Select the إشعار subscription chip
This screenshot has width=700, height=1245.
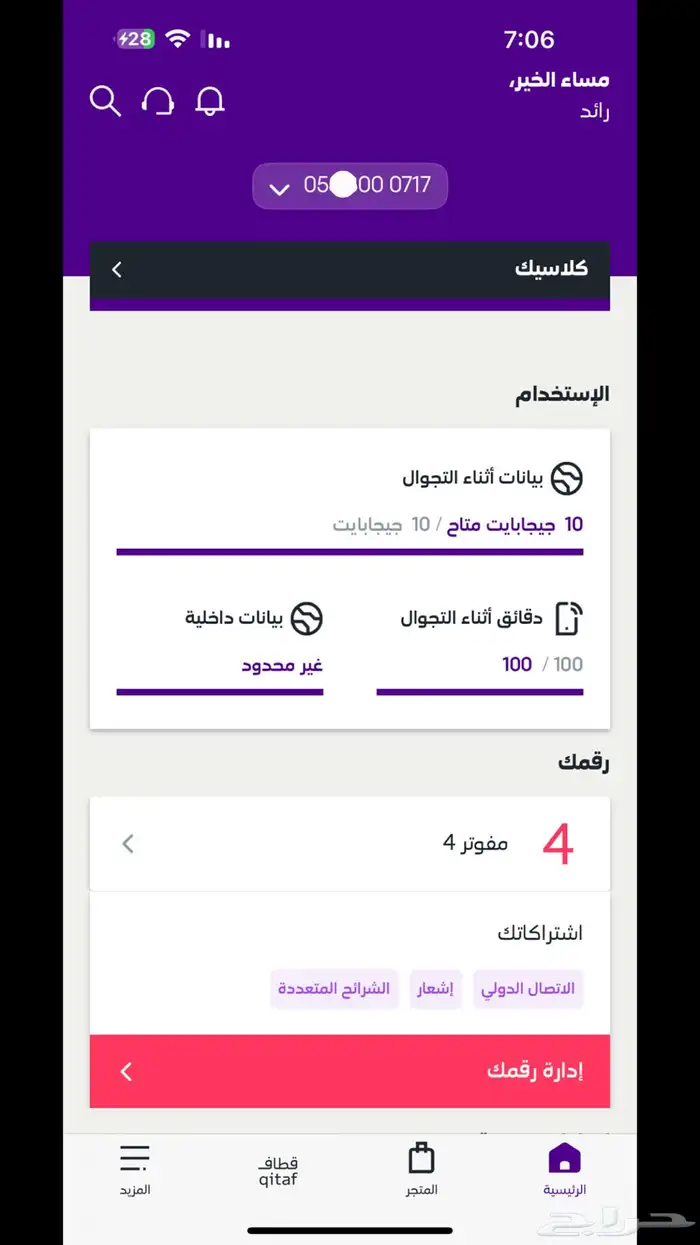[x=435, y=989]
